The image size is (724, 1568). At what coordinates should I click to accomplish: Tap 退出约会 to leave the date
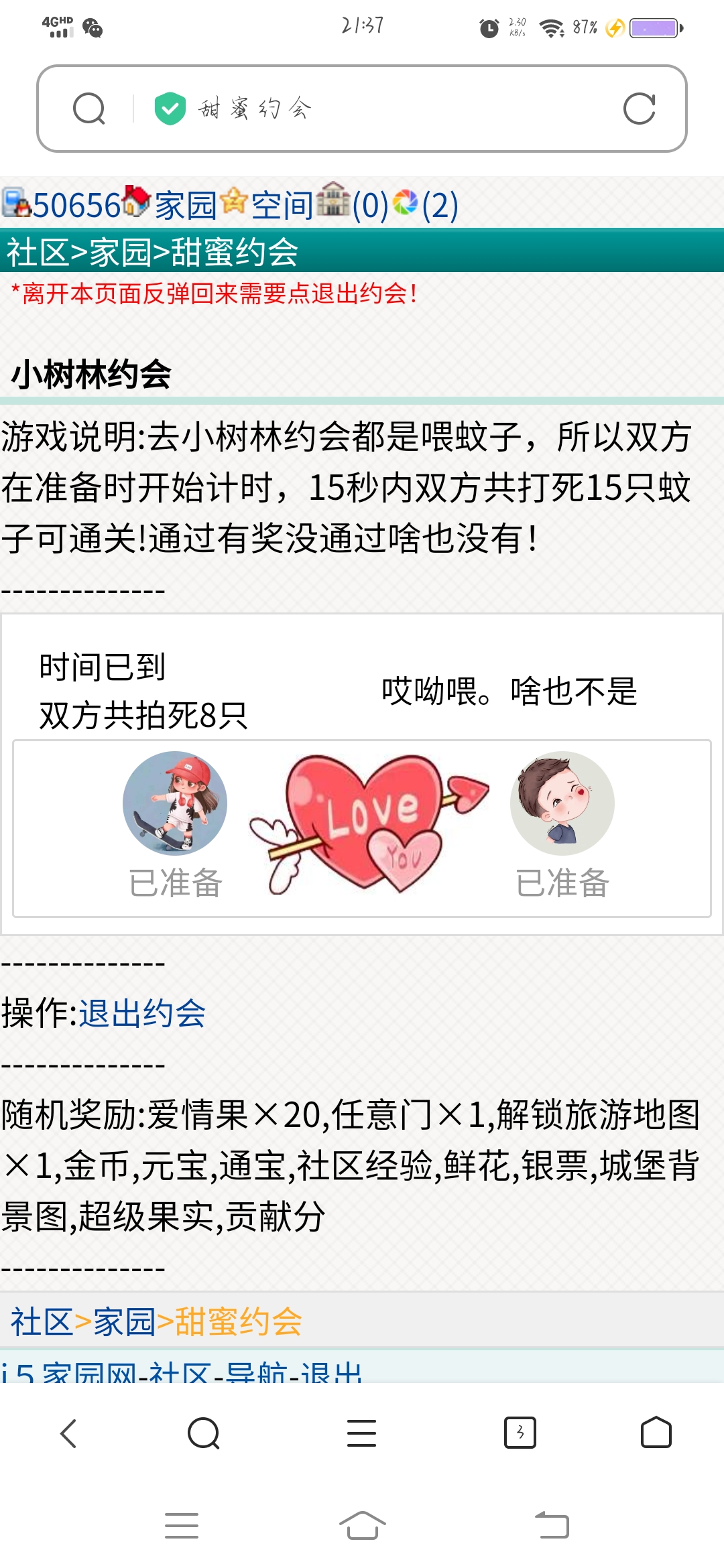point(142,1012)
